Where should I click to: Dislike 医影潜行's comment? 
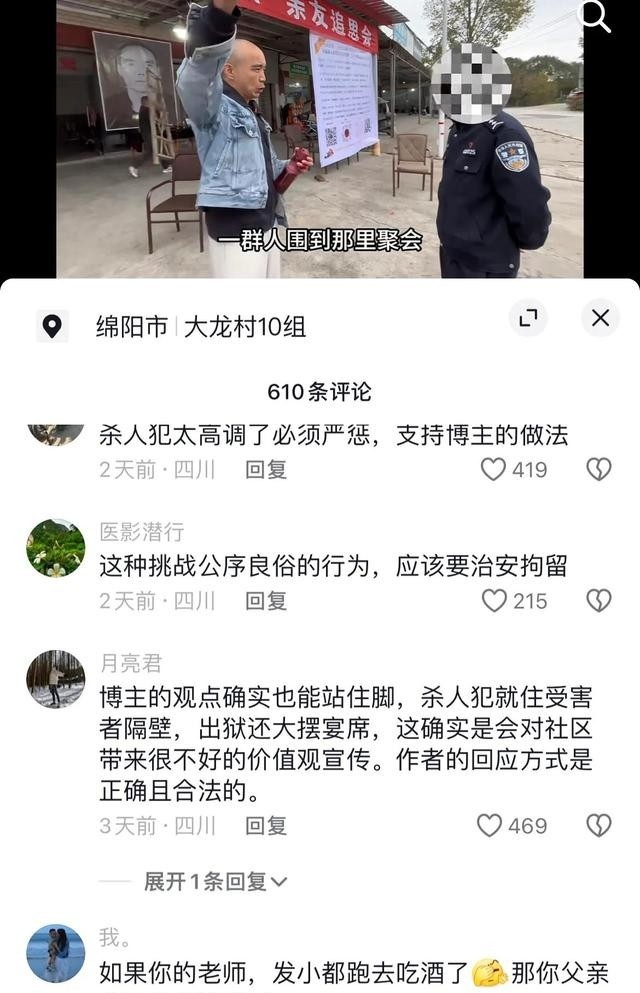click(598, 600)
